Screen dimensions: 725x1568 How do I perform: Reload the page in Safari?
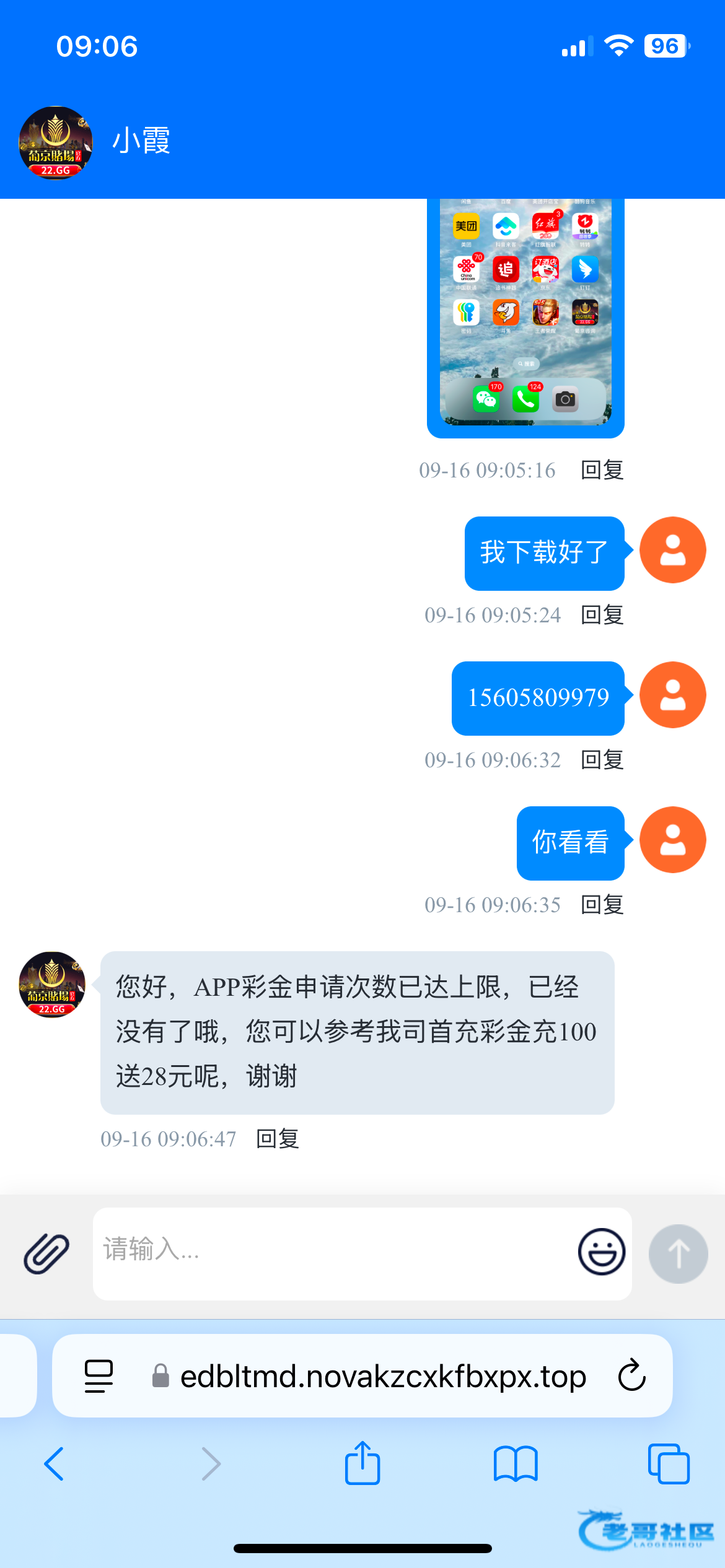[632, 1375]
